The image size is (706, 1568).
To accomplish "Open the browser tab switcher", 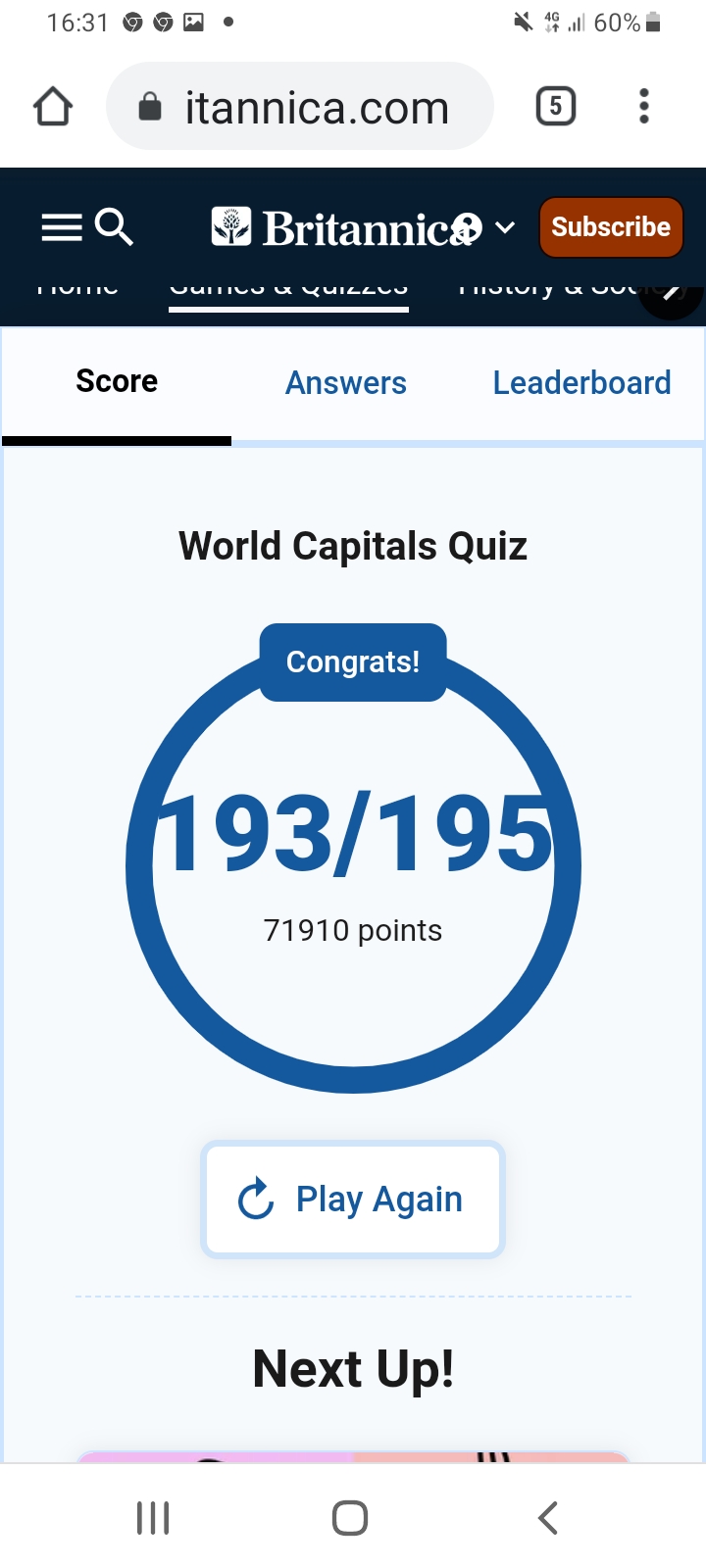I will [555, 107].
